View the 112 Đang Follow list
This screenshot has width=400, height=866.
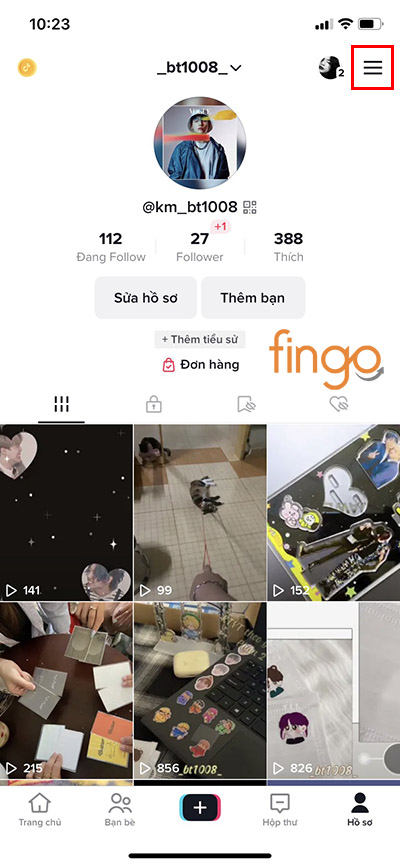pos(110,247)
